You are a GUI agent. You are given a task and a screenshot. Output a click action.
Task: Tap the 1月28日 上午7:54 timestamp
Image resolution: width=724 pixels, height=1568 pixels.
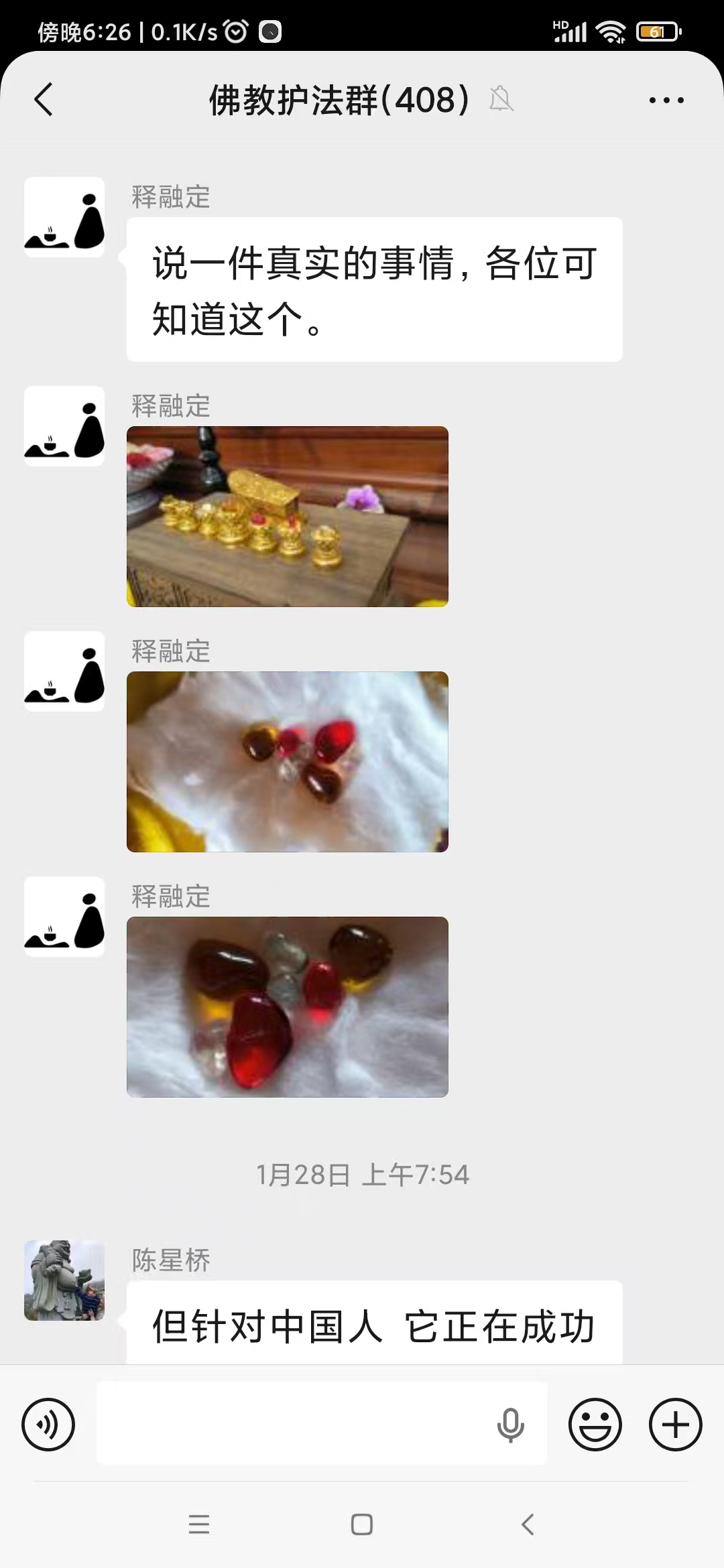coord(362,1174)
